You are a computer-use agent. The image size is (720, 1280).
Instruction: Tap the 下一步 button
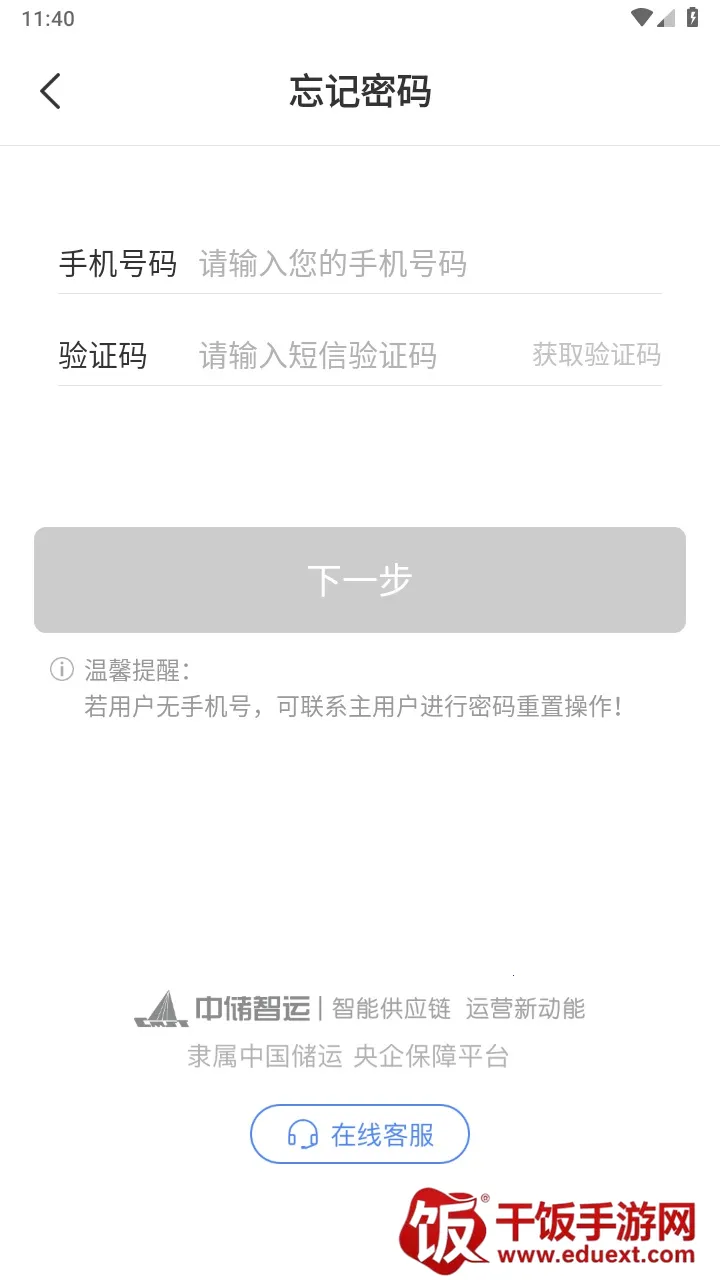(x=360, y=580)
